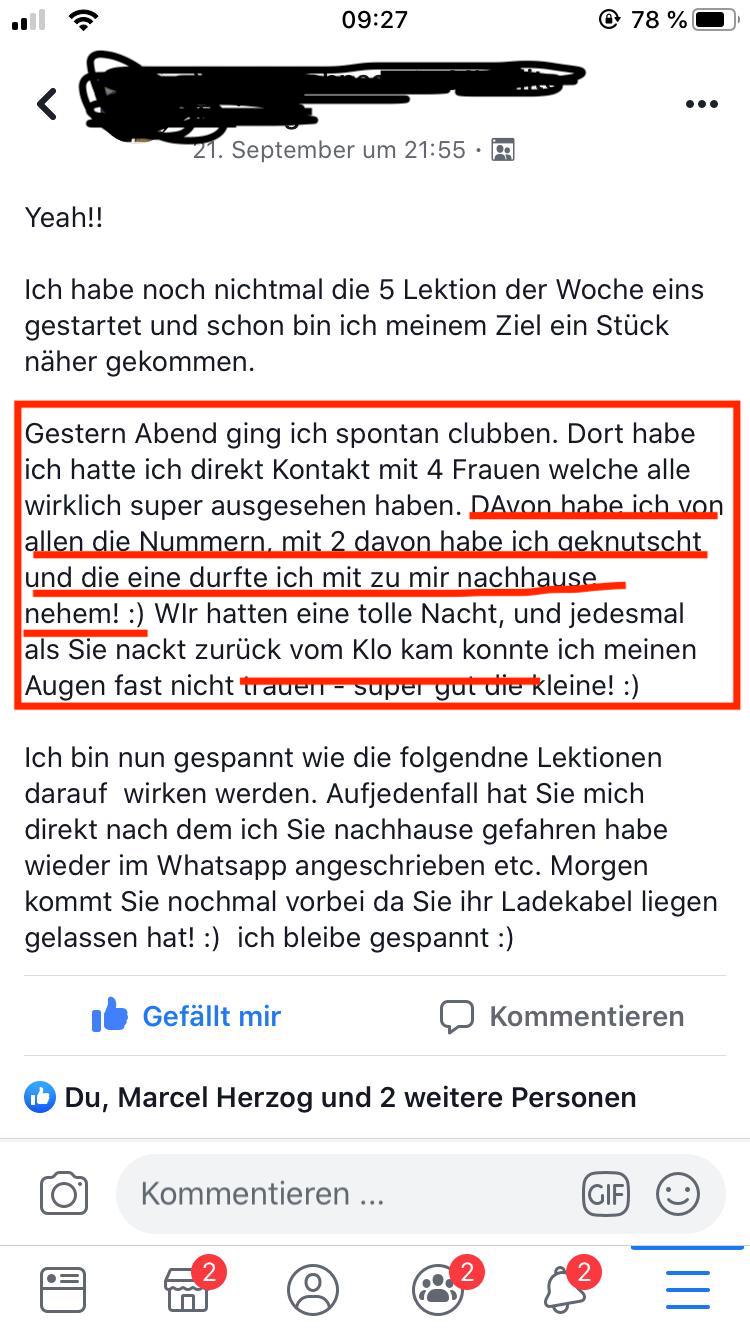The height and width of the screenshot is (1334, 750).
Task: Open the Marketplace tab
Action: point(188,1290)
